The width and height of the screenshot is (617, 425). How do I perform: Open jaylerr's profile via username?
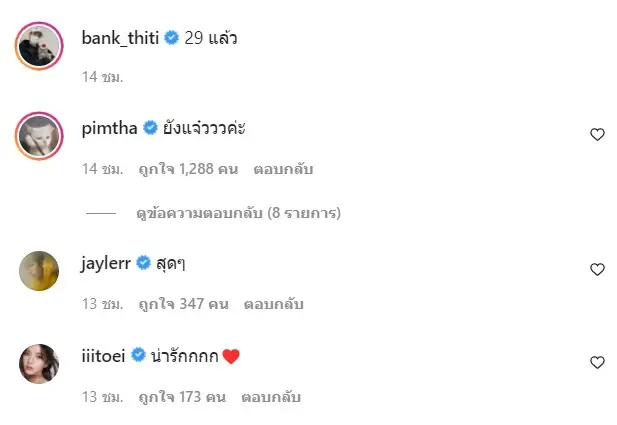(x=105, y=263)
